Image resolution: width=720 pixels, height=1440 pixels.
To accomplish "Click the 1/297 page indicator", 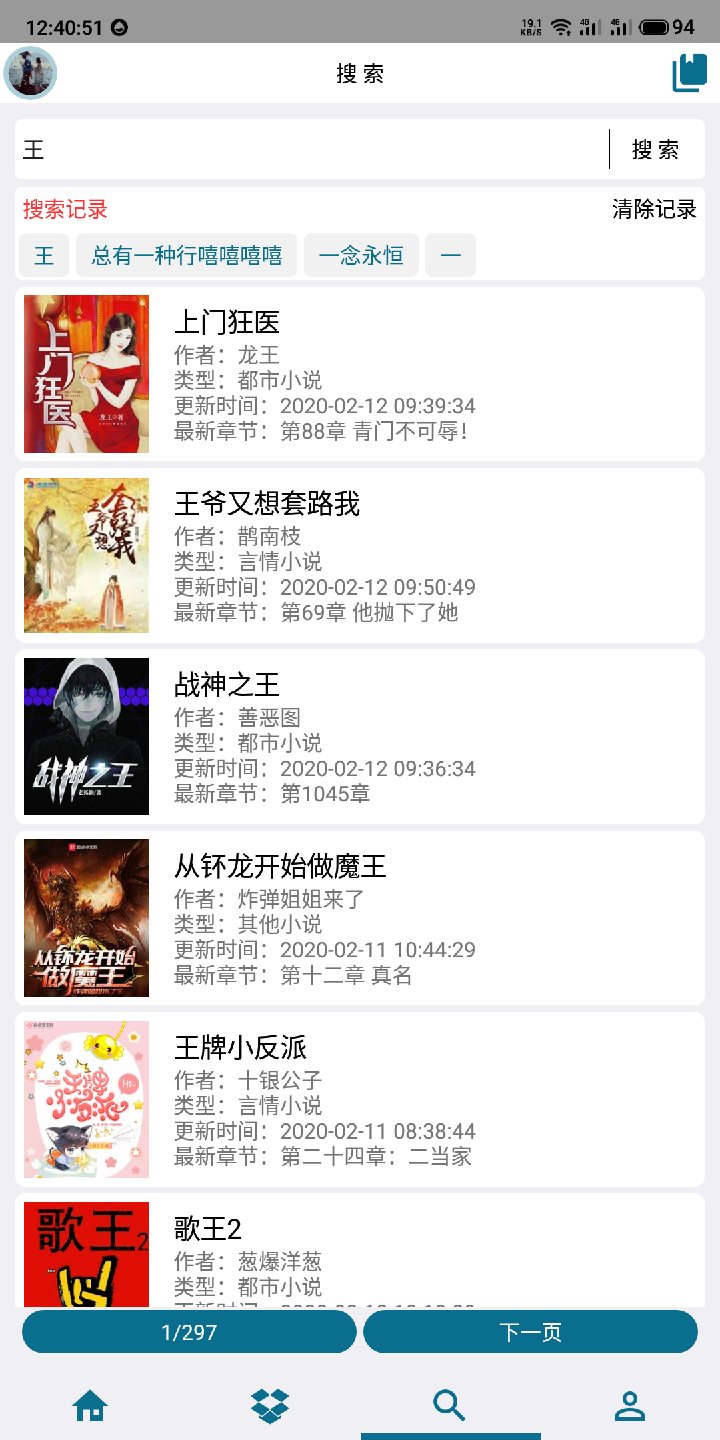I will pos(188,1331).
